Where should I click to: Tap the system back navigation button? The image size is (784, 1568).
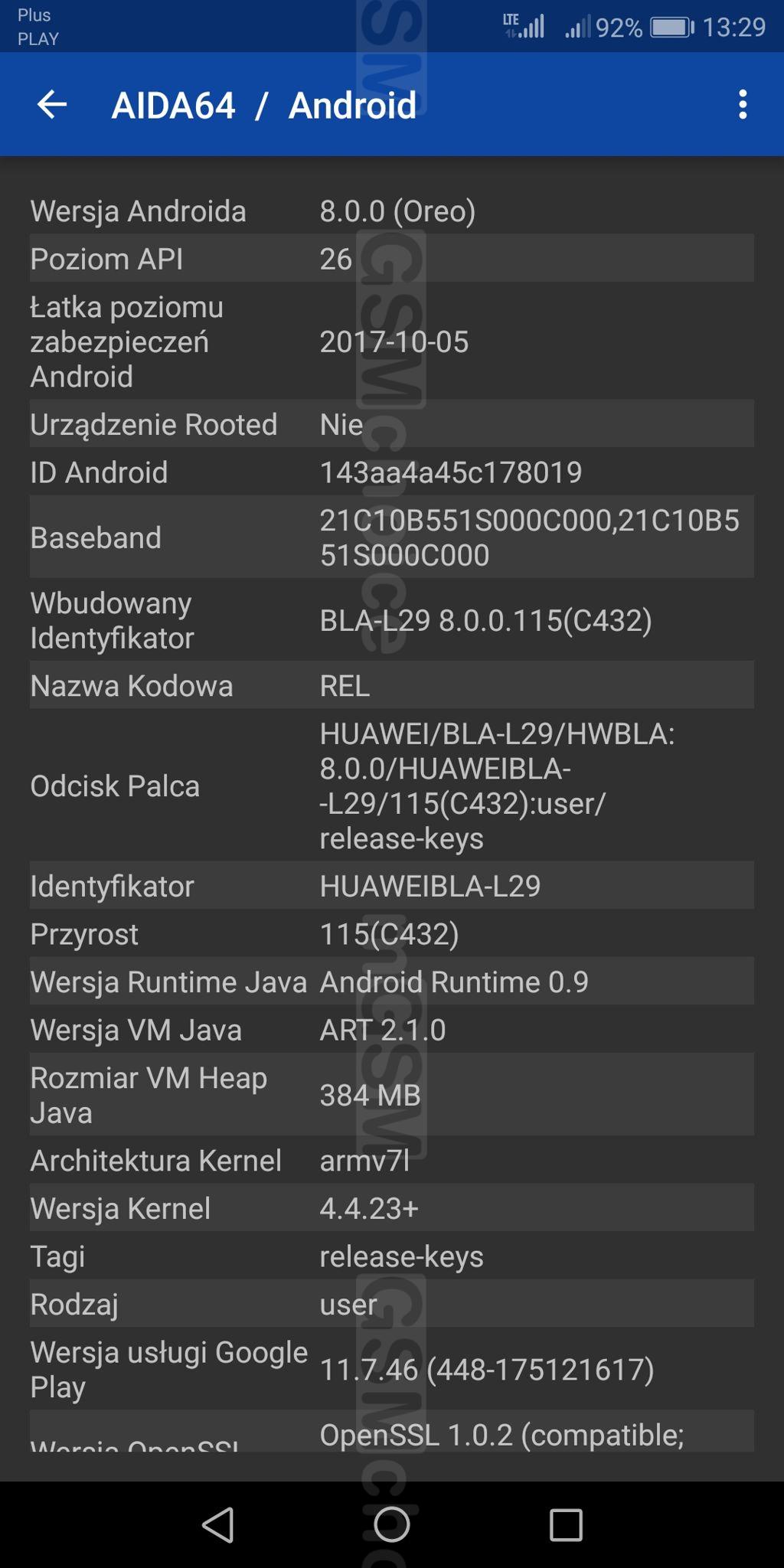(218, 1524)
